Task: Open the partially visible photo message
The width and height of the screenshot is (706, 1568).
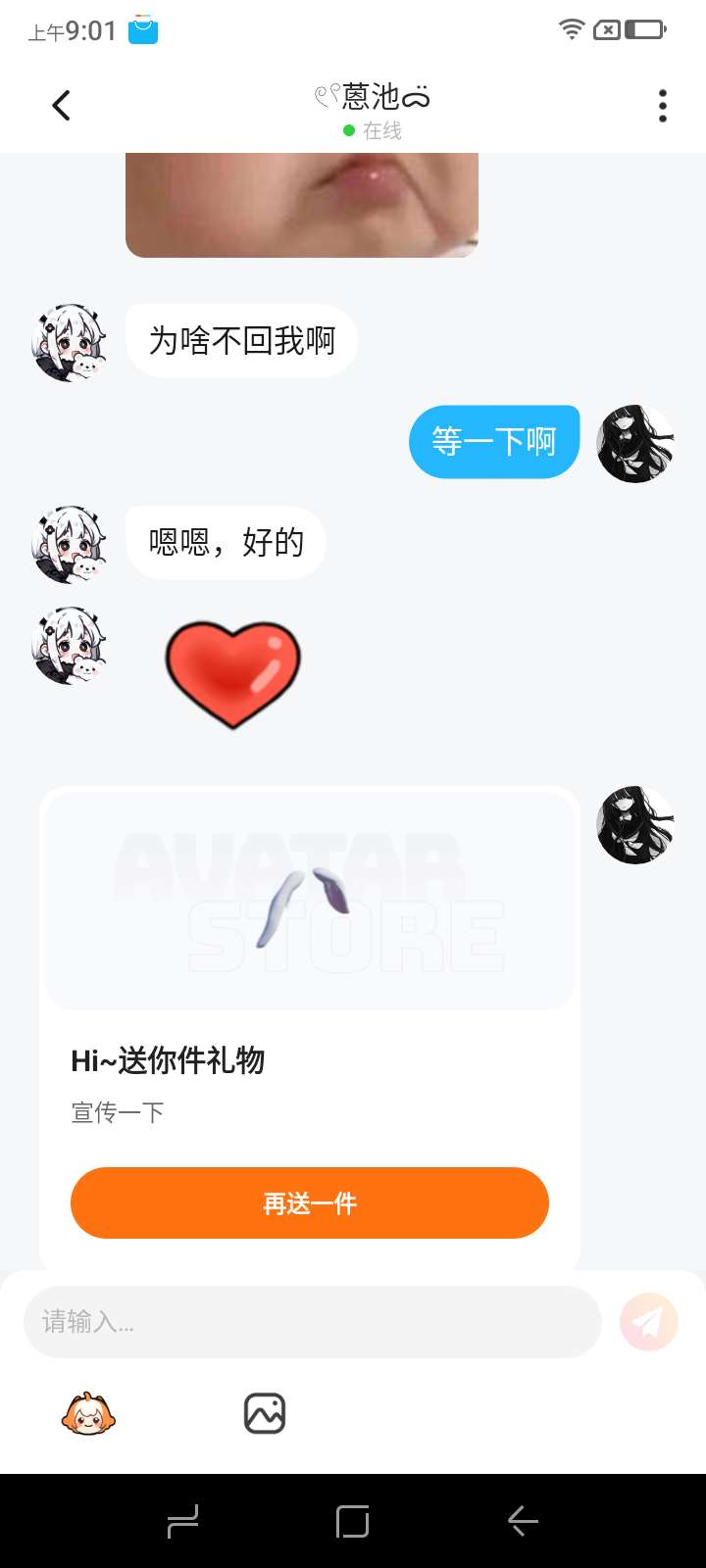Action: point(301,205)
